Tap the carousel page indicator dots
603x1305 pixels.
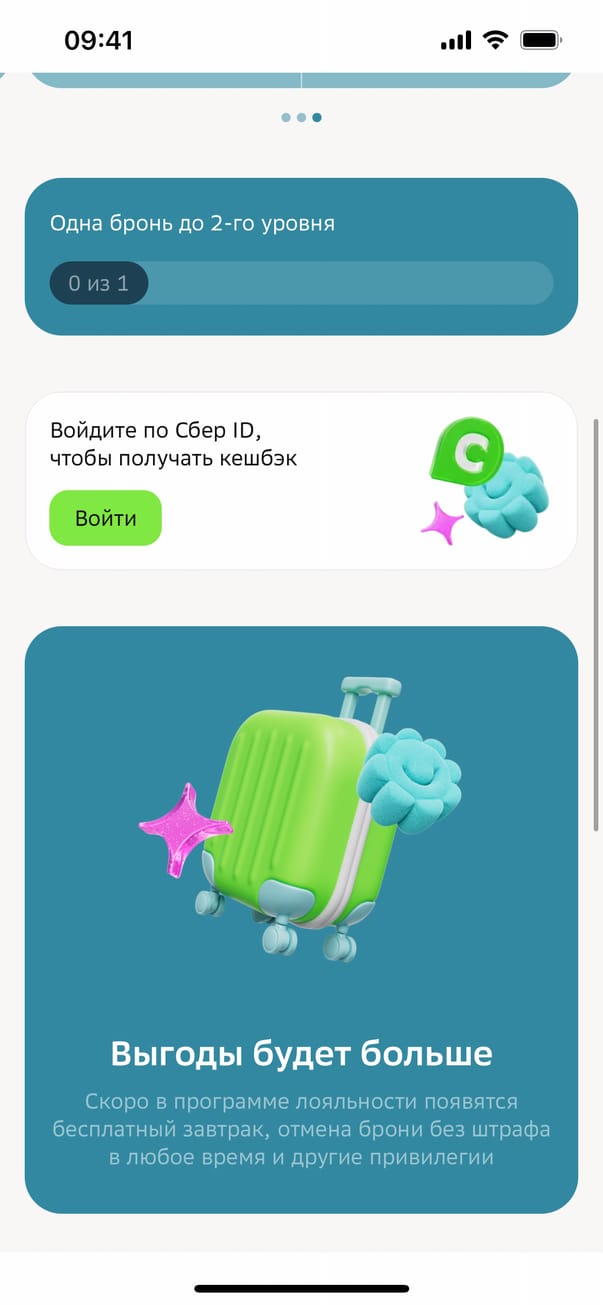301,117
